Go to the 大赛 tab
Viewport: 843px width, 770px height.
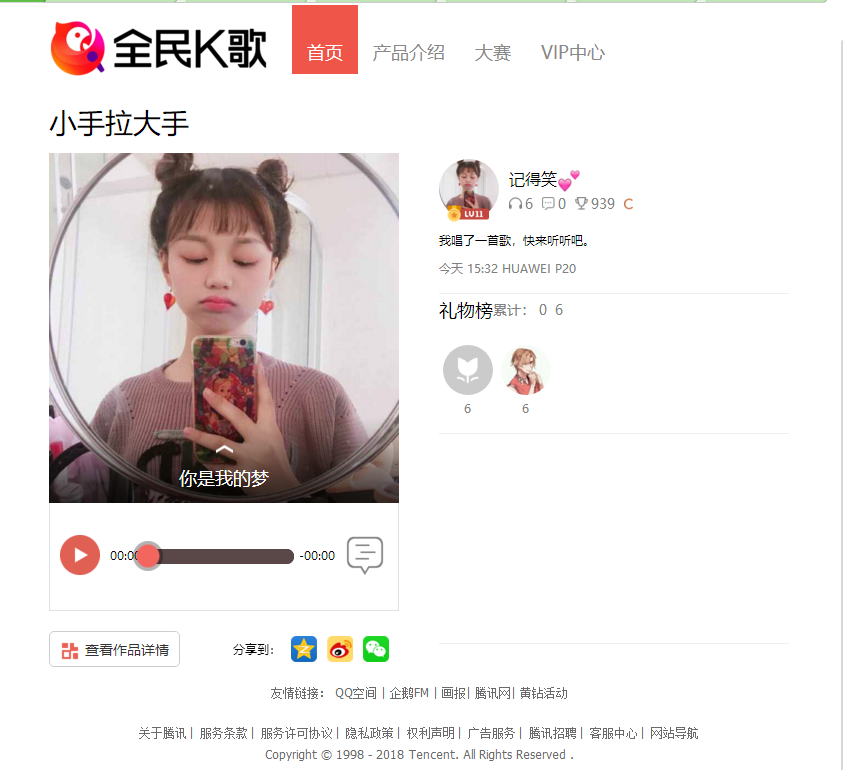493,53
